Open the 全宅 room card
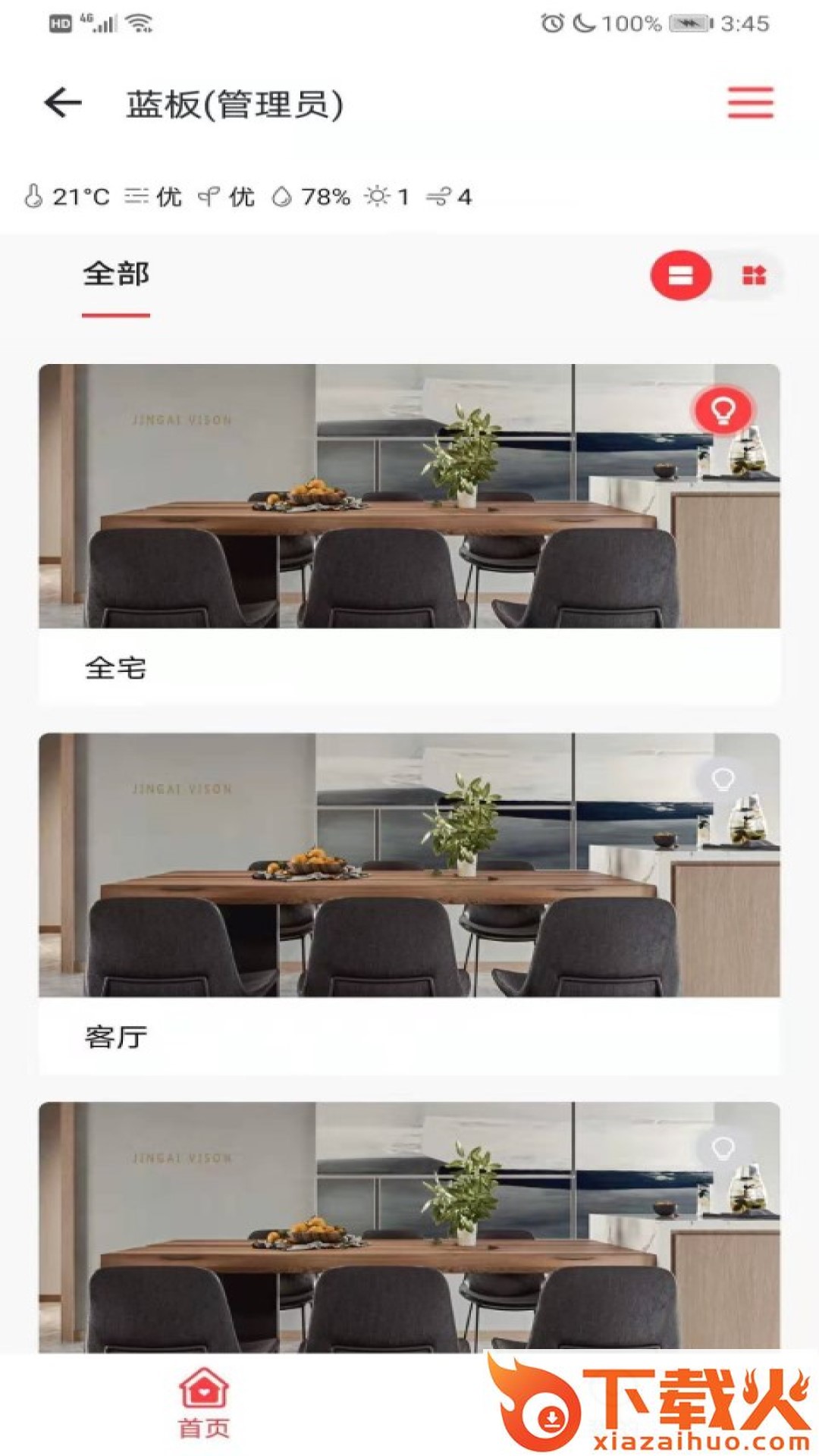The width and height of the screenshot is (819, 1456). click(x=409, y=531)
